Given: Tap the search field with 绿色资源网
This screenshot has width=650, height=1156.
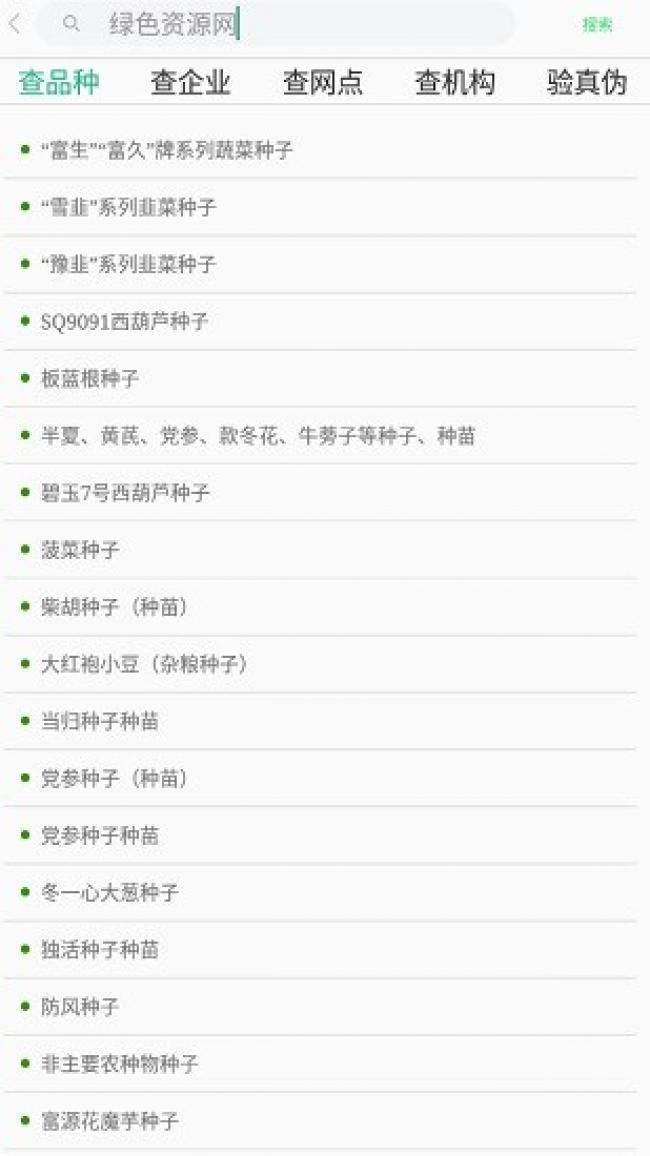Looking at the screenshot, I should coord(276,24).
